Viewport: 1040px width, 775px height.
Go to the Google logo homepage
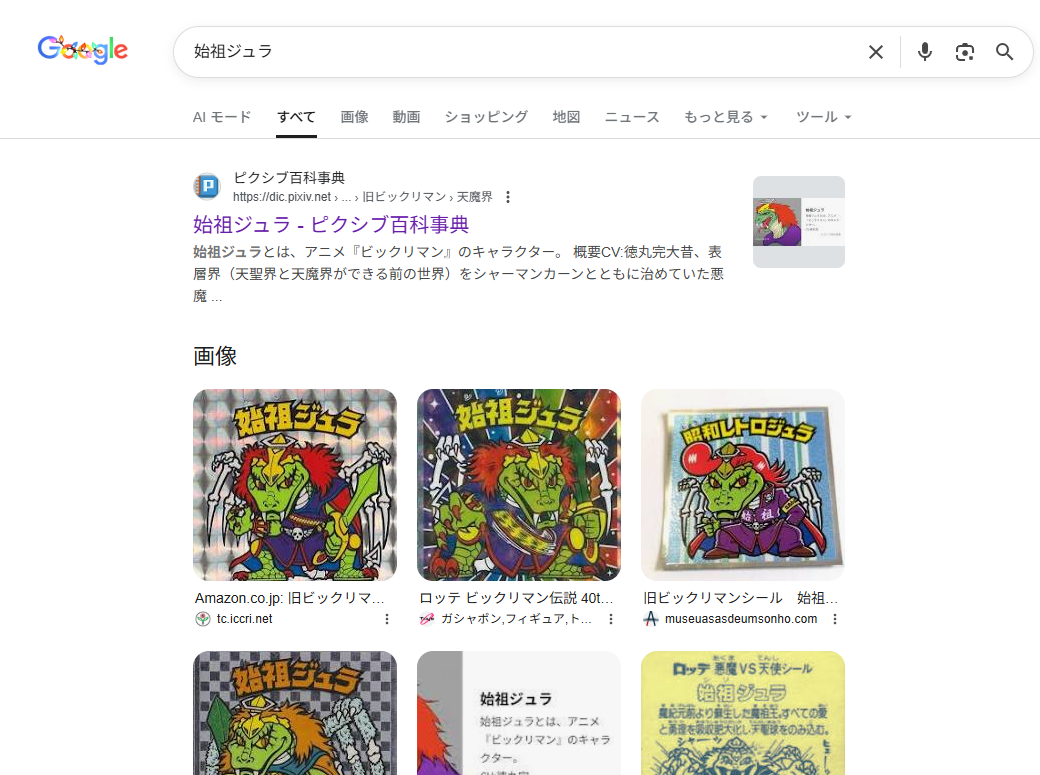pyautogui.click(x=83, y=50)
